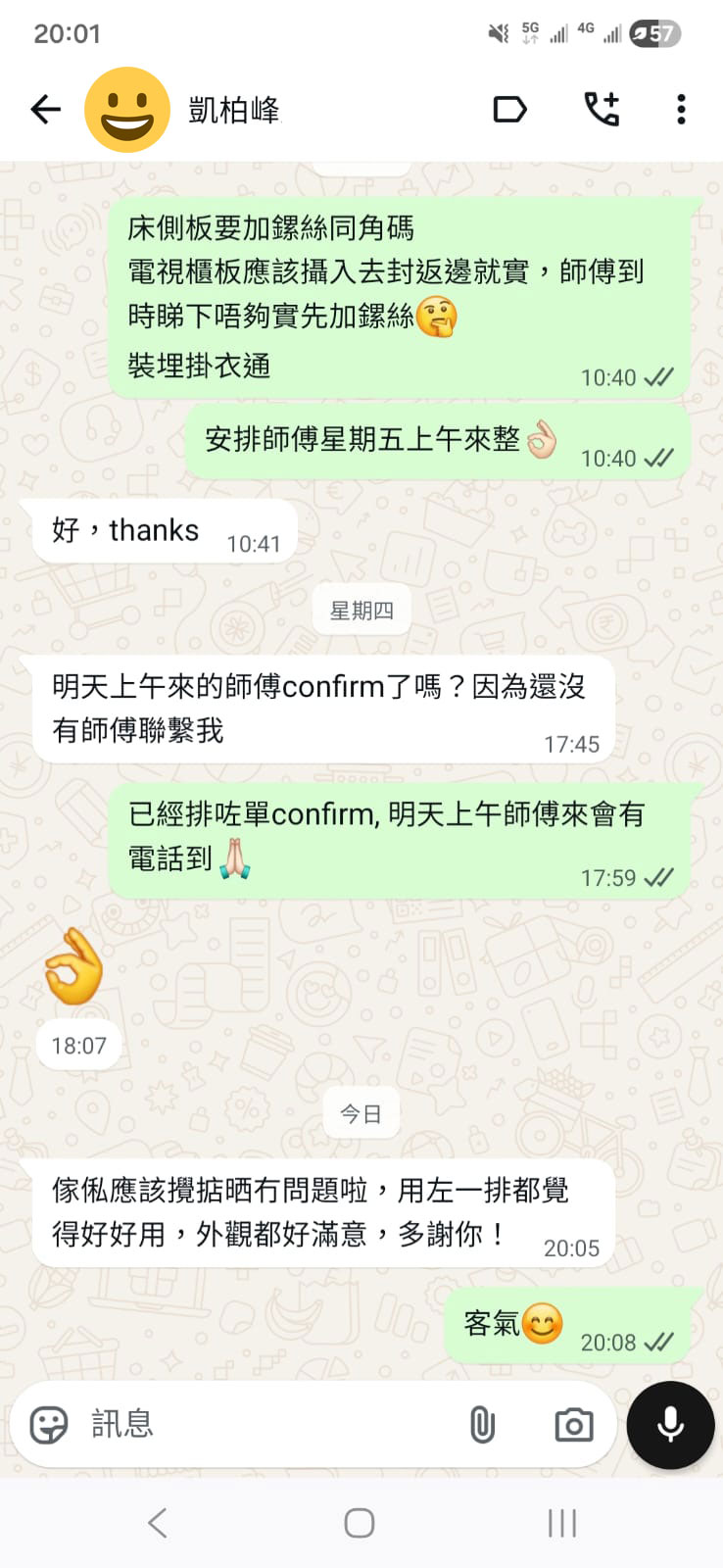Open the emoji and sticker picker
This screenshot has height=1568, width=723.
49,1424
